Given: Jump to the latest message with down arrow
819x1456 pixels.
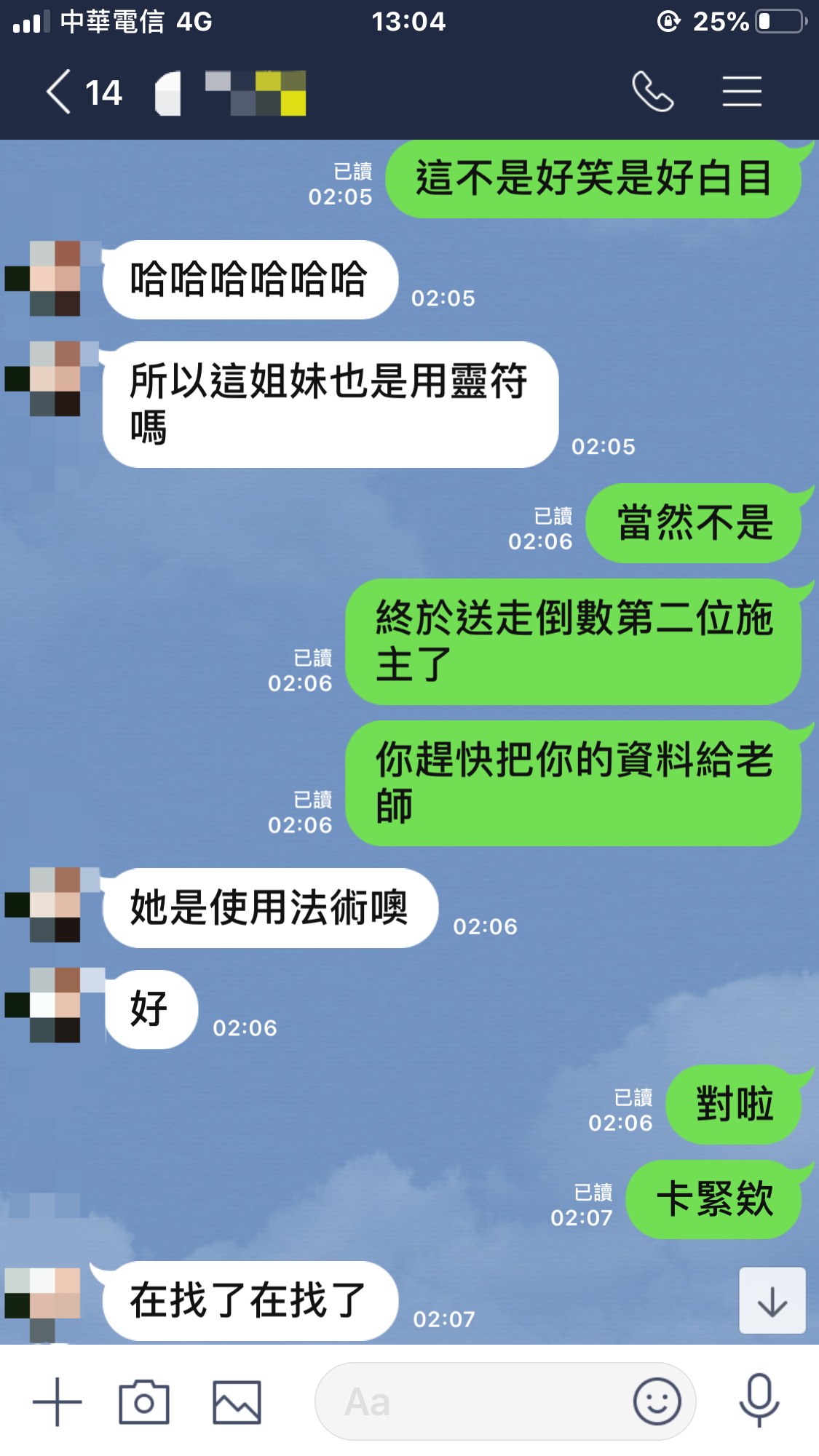Looking at the screenshot, I should pos(772,1301).
